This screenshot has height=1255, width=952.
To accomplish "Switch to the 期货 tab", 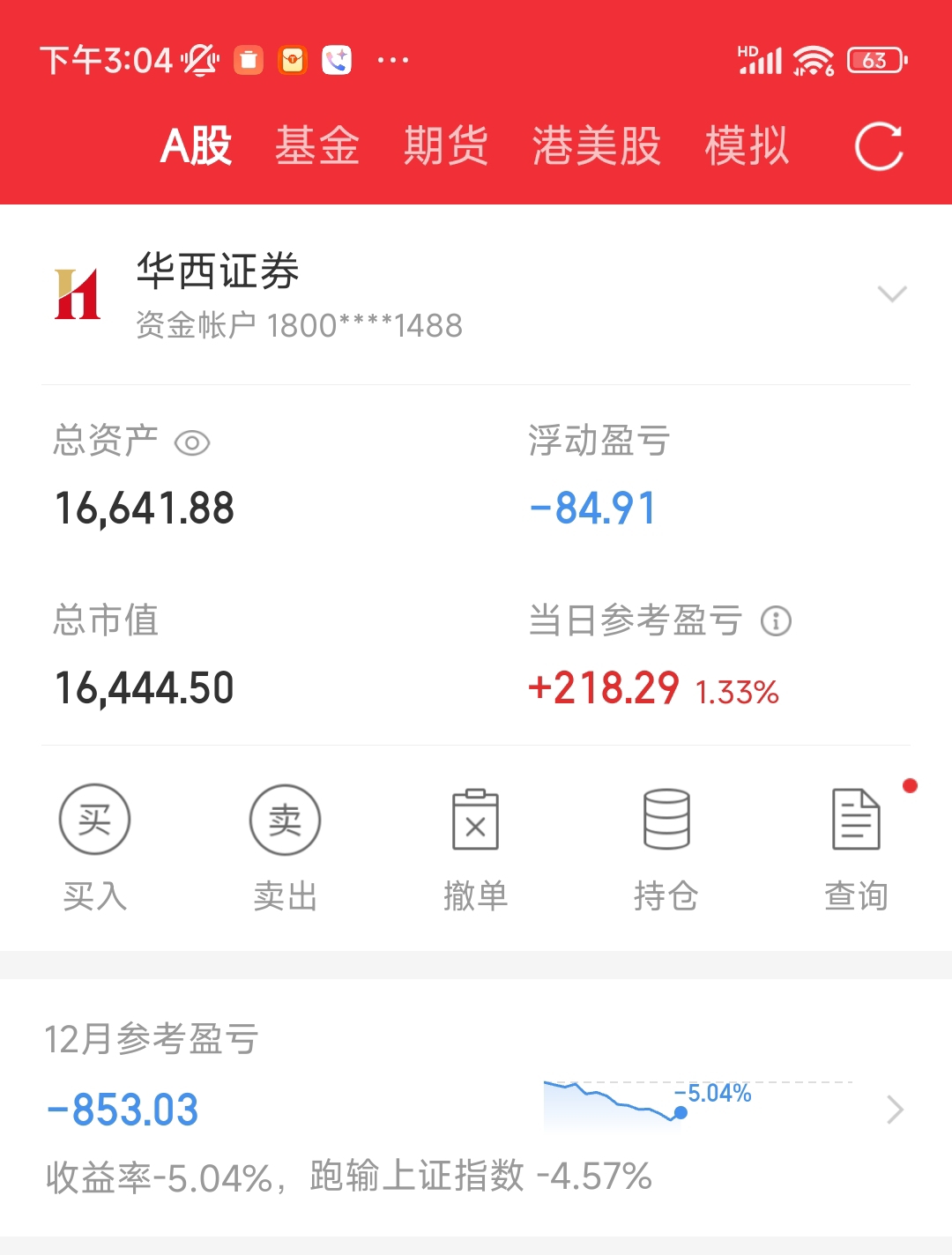I will [x=446, y=146].
